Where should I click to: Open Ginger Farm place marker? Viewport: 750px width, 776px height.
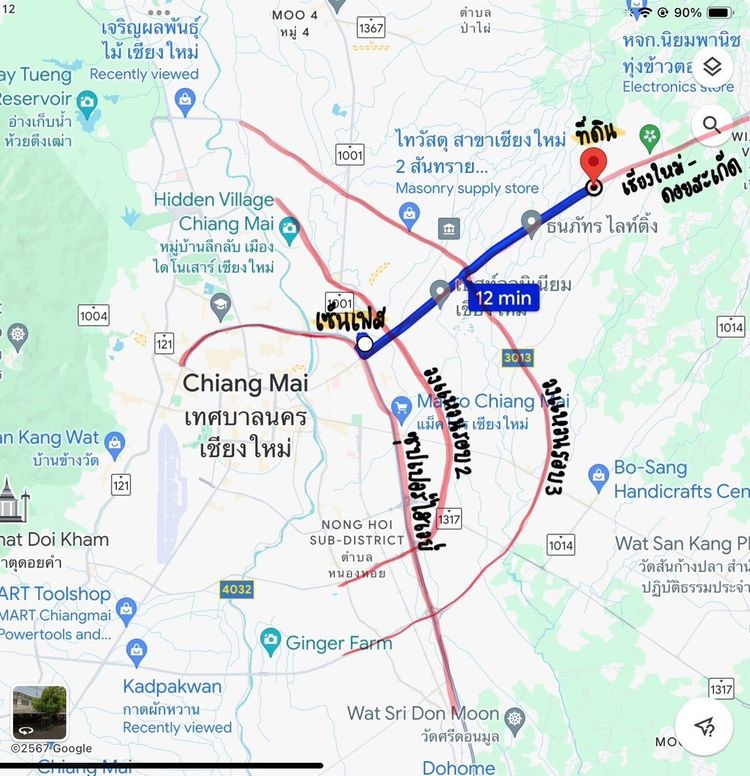click(270, 640)
